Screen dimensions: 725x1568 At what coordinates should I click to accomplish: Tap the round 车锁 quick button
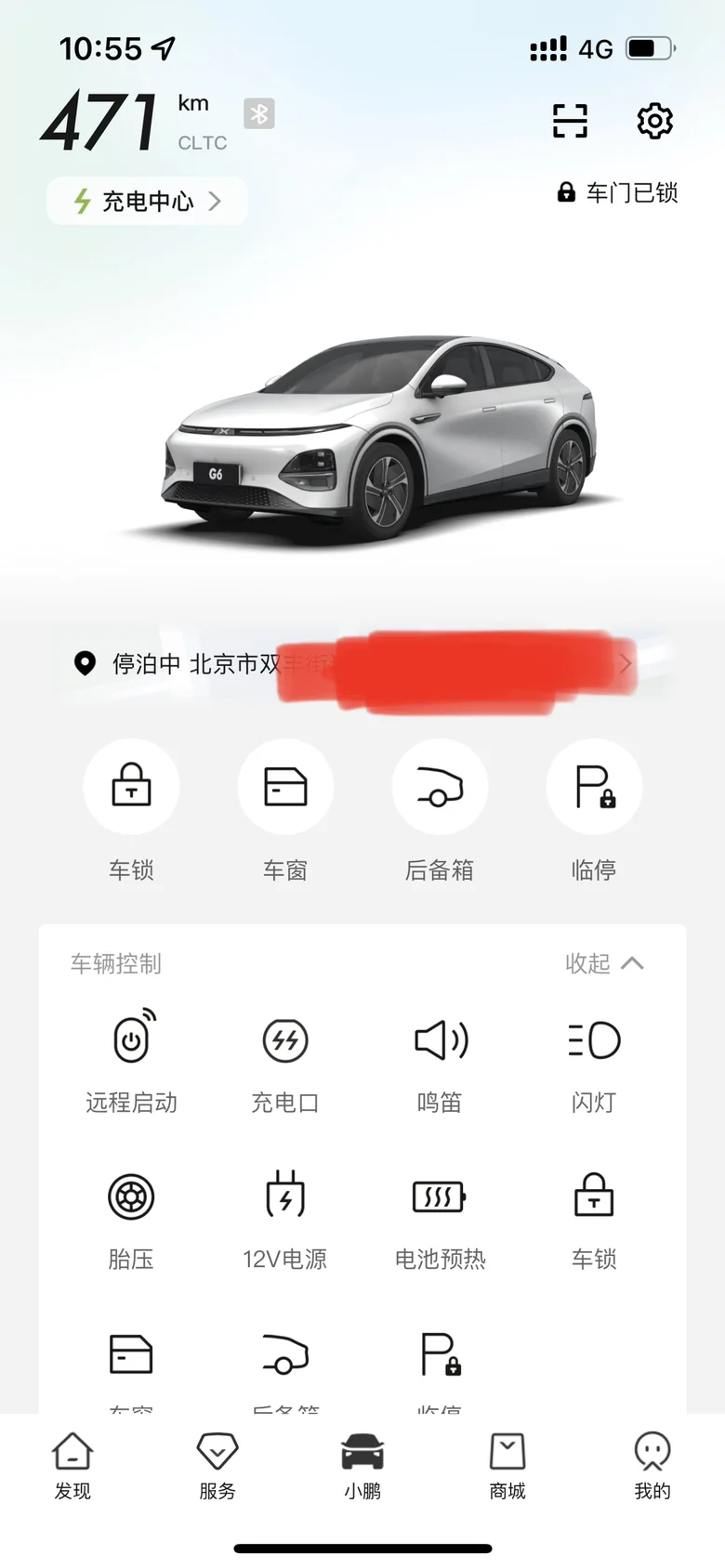click(x=131, y=788)
